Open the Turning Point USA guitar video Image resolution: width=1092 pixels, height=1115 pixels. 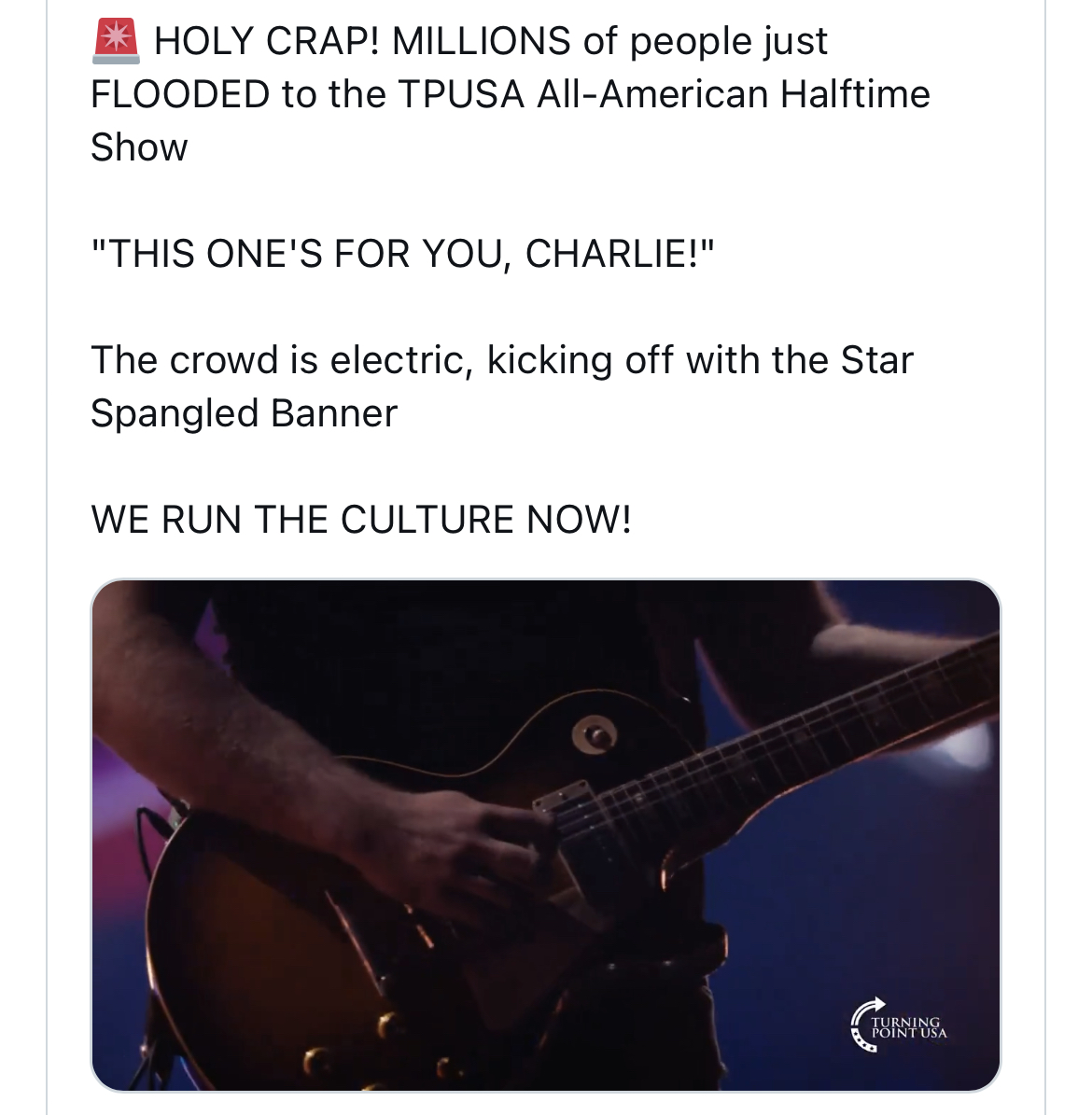point(545,834)
